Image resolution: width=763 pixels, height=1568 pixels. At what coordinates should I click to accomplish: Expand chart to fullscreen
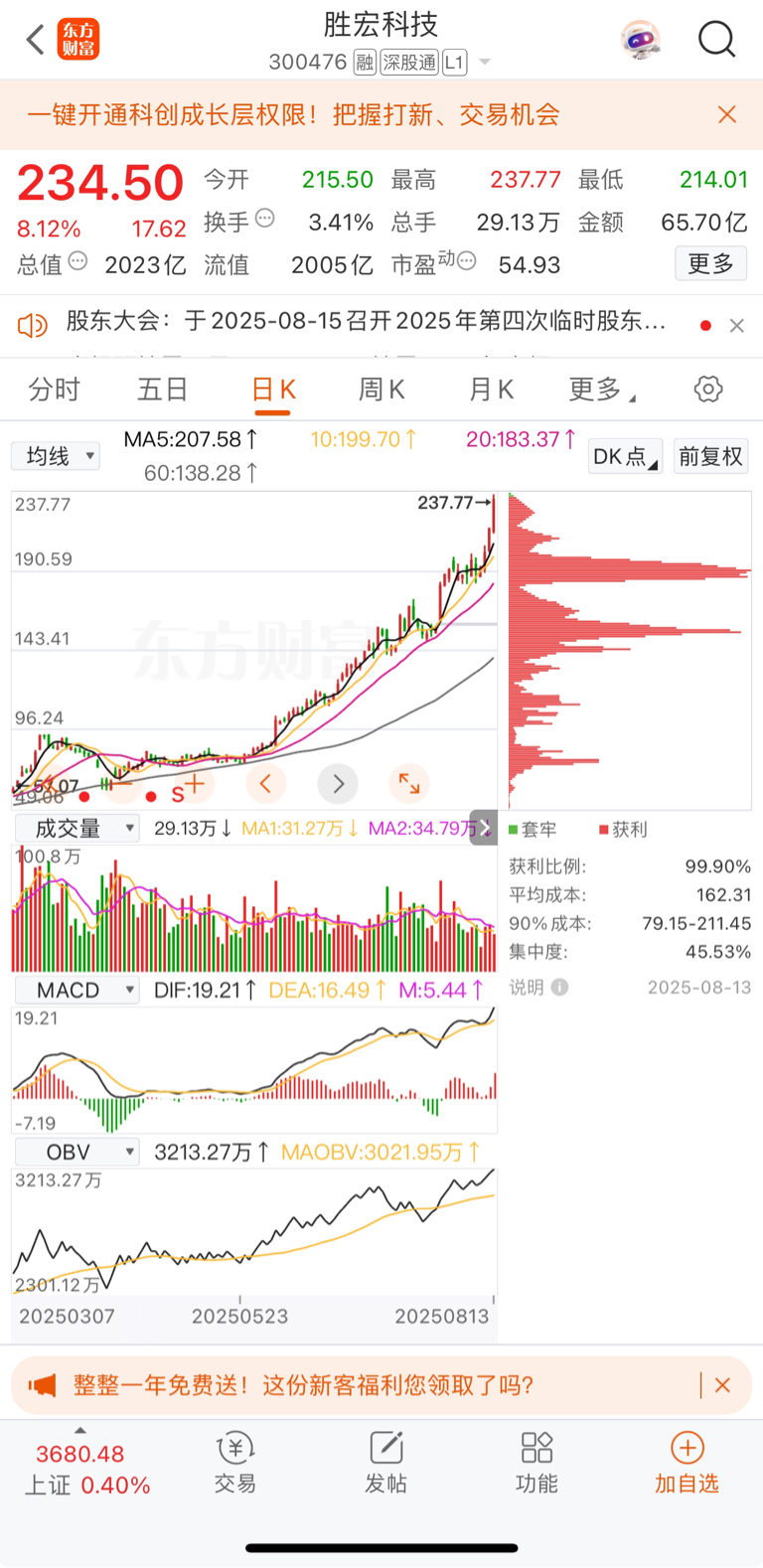coord(409,783)
